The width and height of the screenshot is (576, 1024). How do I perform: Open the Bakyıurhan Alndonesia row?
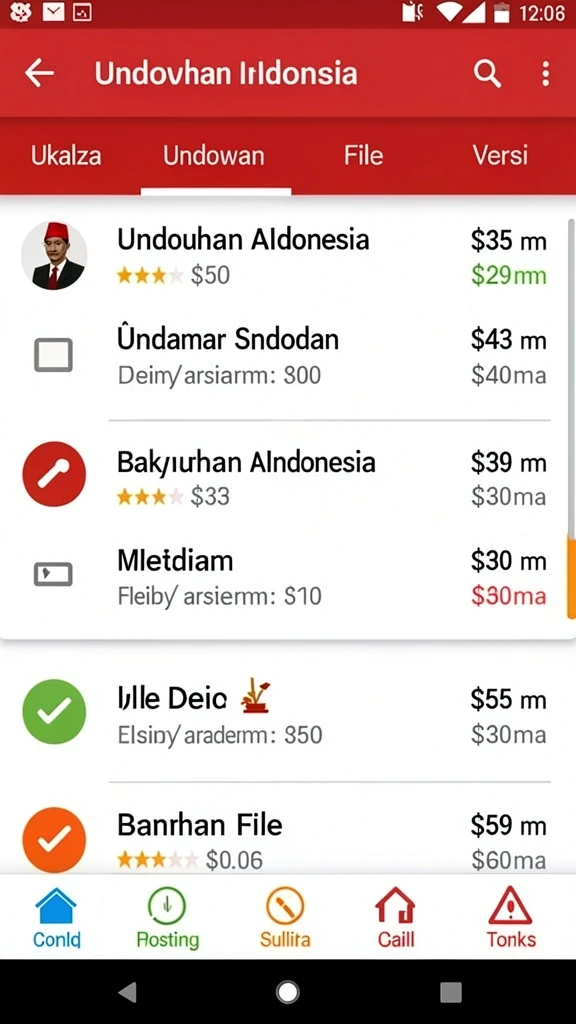tap(285, 479)
